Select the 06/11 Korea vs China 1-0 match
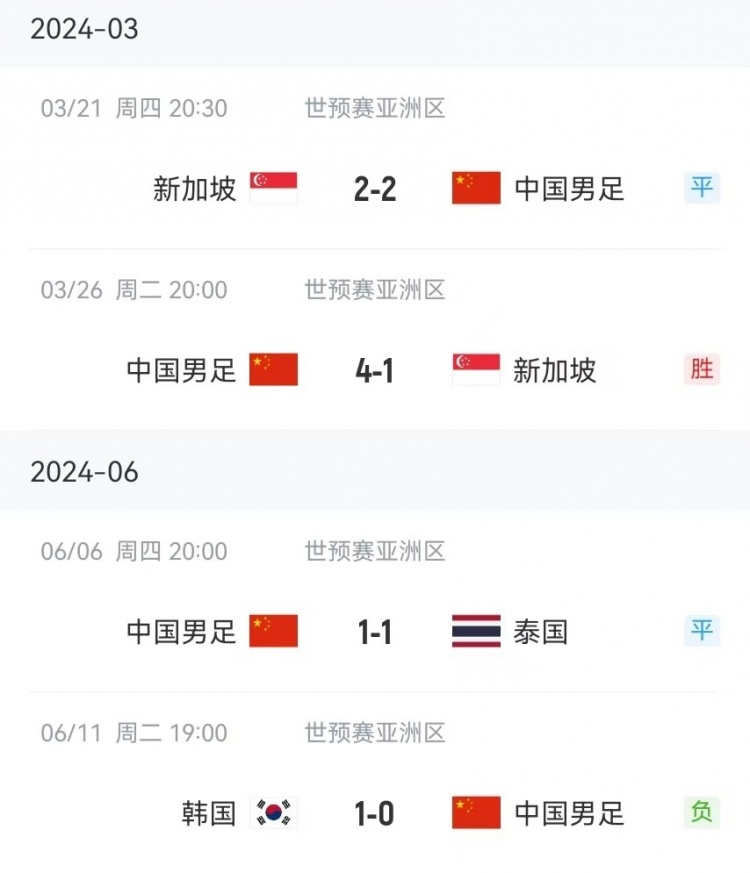Screen dimensions: 750x873 (375, 813)
